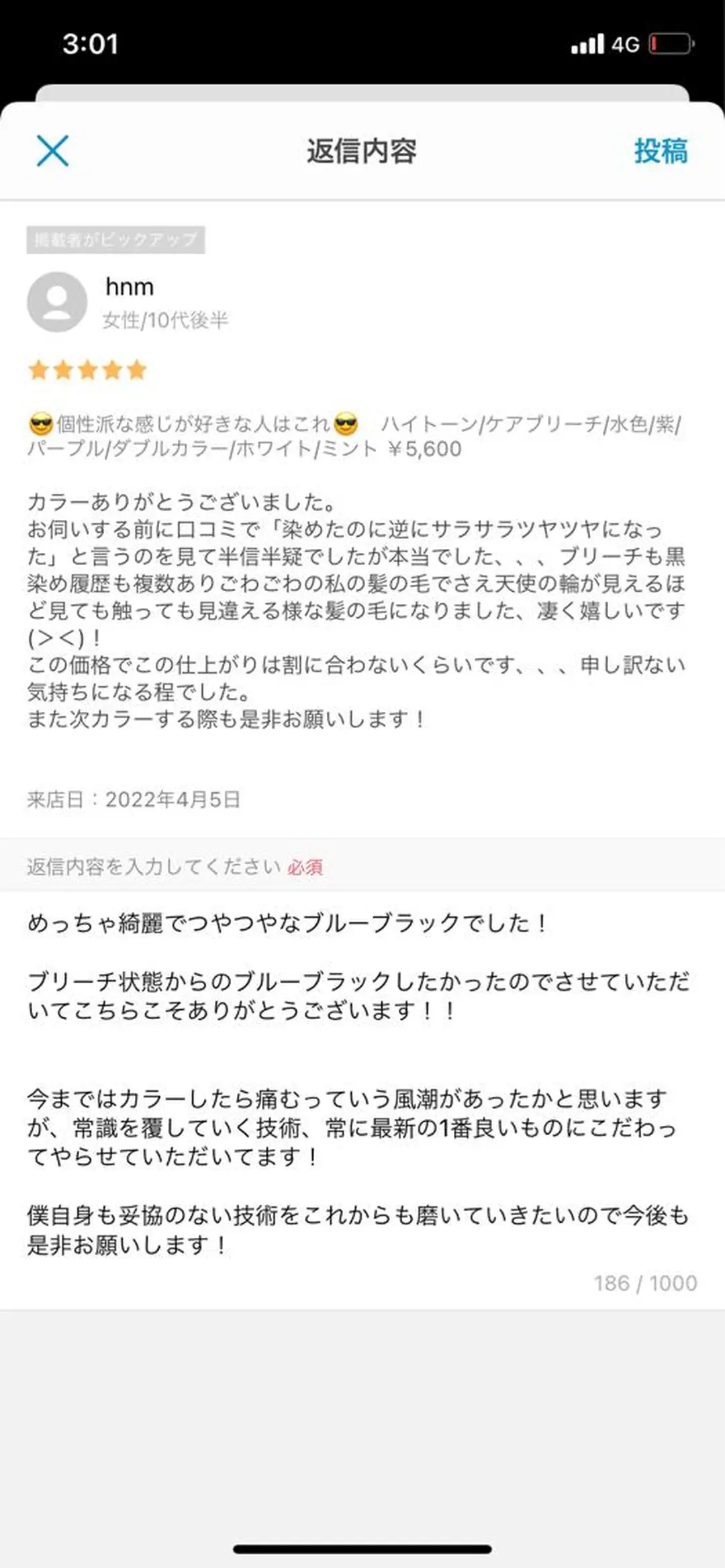Tap the middle star to change rating
The image size is (725, 1568).
(x=88, y=370)
